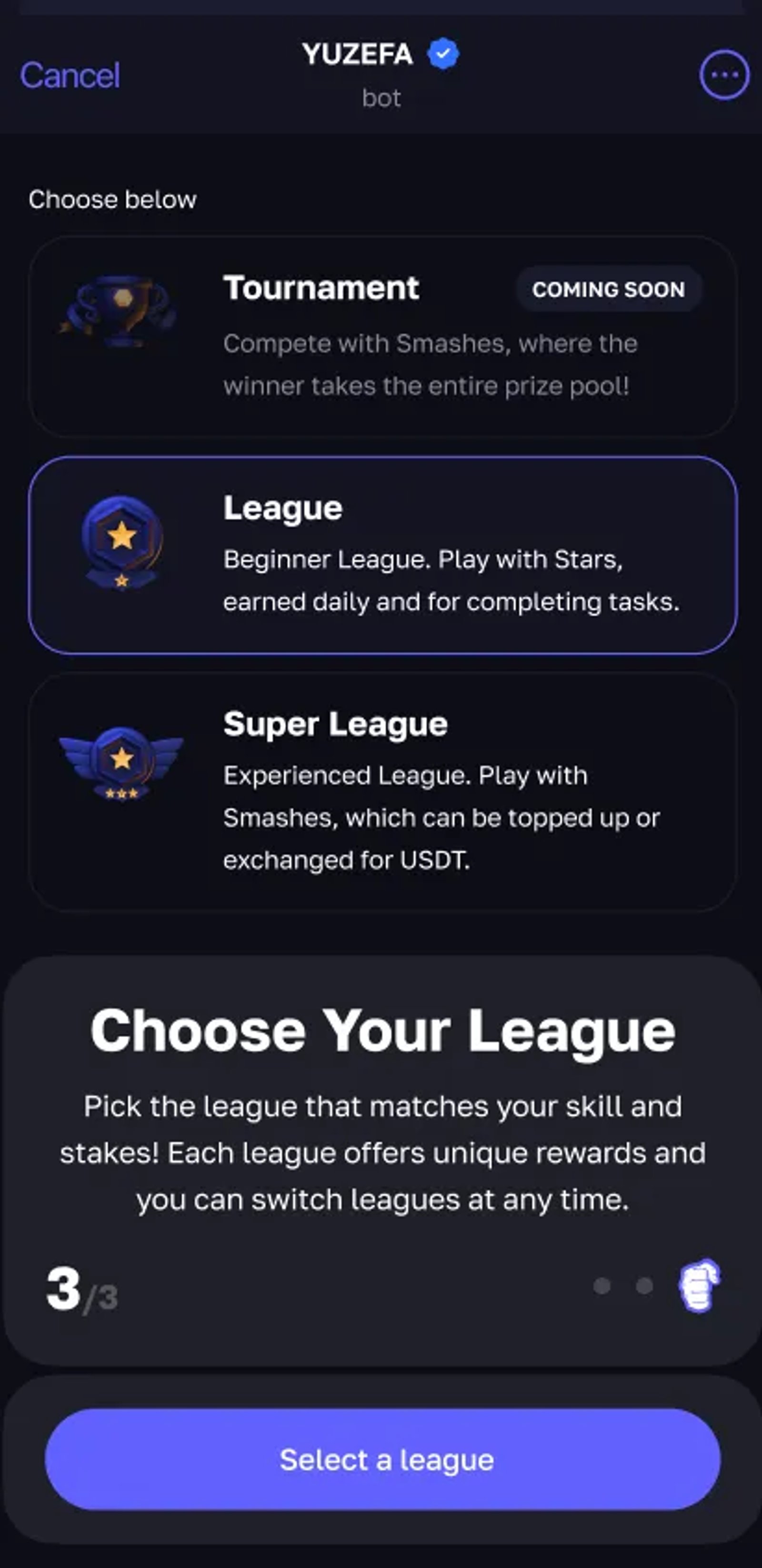The width and height of the screenshot is (762, 1568).
Task: Open the Tournament coming soon card
Action: tap(382, 336)
